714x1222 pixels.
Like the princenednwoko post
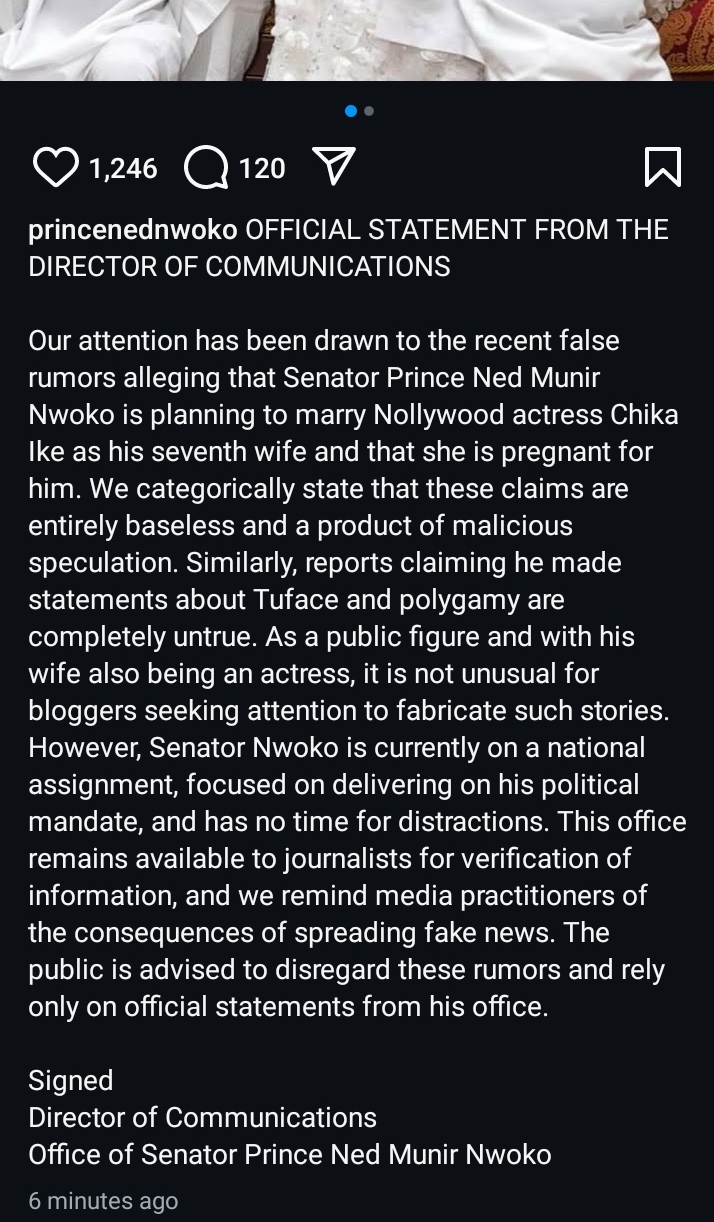[x=55, y=167]
